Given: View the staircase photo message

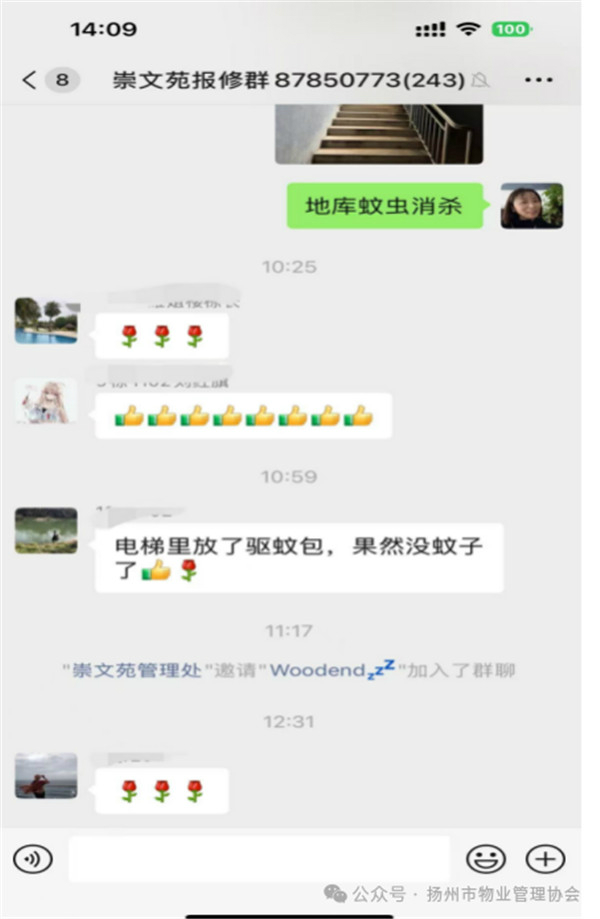Looking at the screenshot, I should [379, 133].
